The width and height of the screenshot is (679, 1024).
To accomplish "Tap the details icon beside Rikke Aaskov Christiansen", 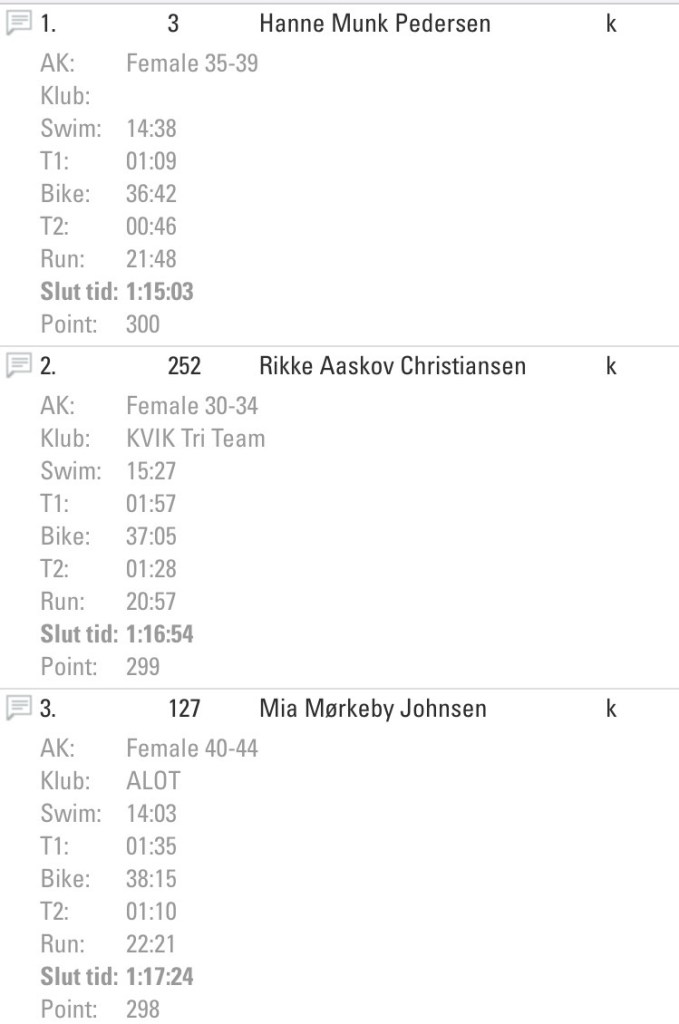I will [x=19, y=366].
